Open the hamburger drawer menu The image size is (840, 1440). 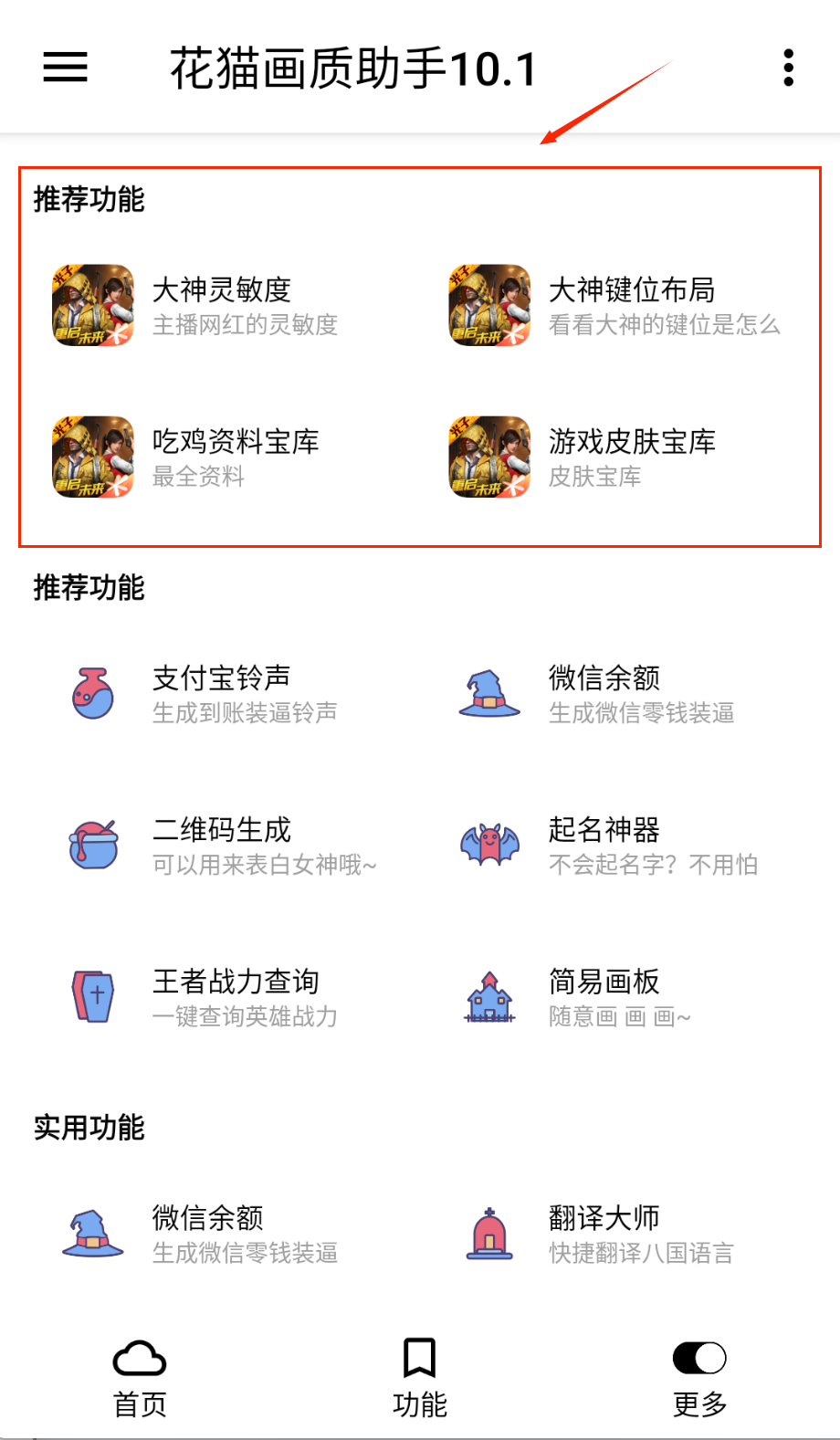point(65,68)
